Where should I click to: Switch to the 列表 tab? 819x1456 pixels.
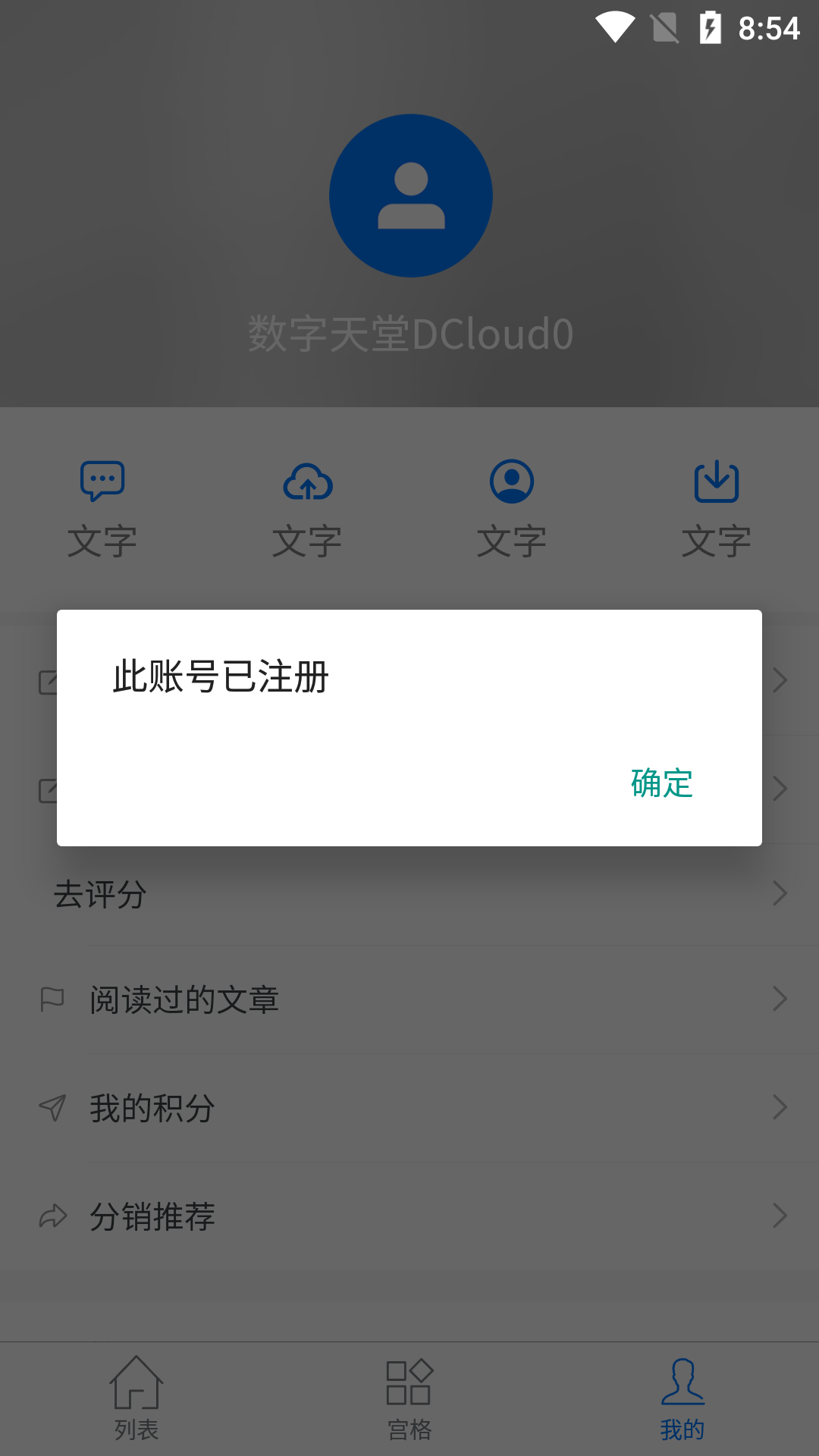pyautogui.click(x=136, y=1399)
